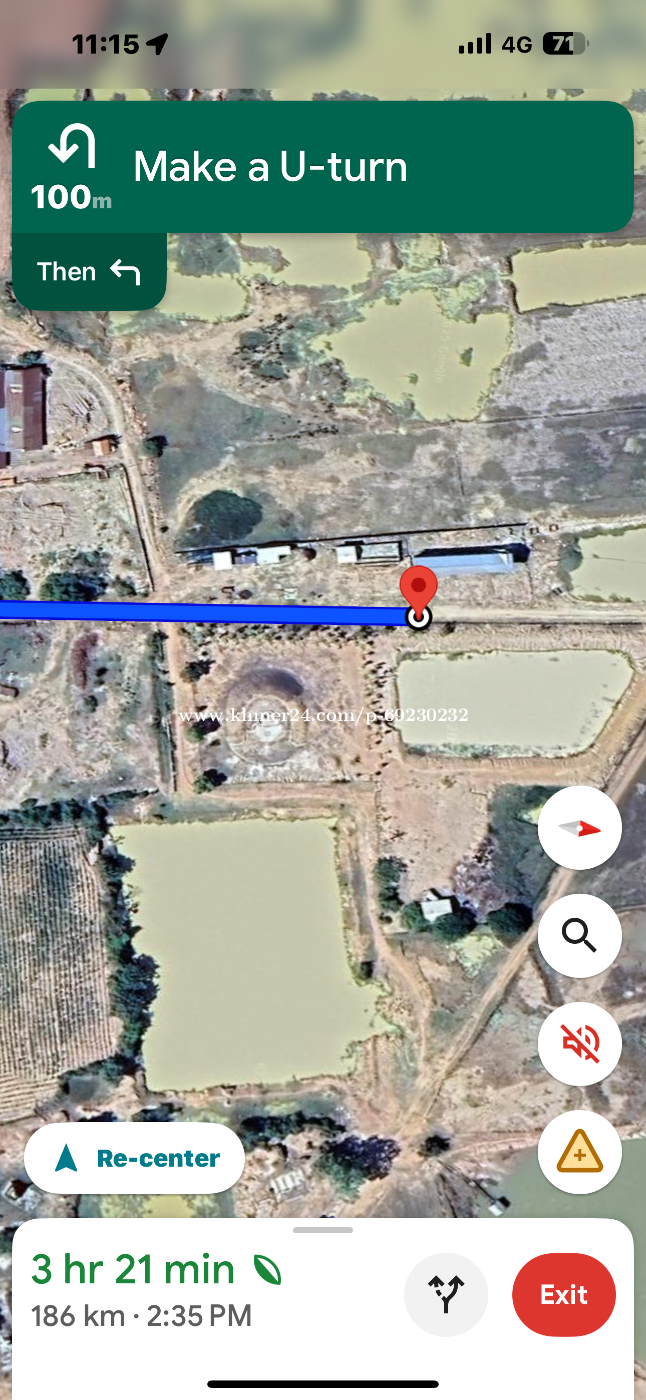Search along the route
The height and width of the screenshot is (1400, 646).
tap(580, 936)
